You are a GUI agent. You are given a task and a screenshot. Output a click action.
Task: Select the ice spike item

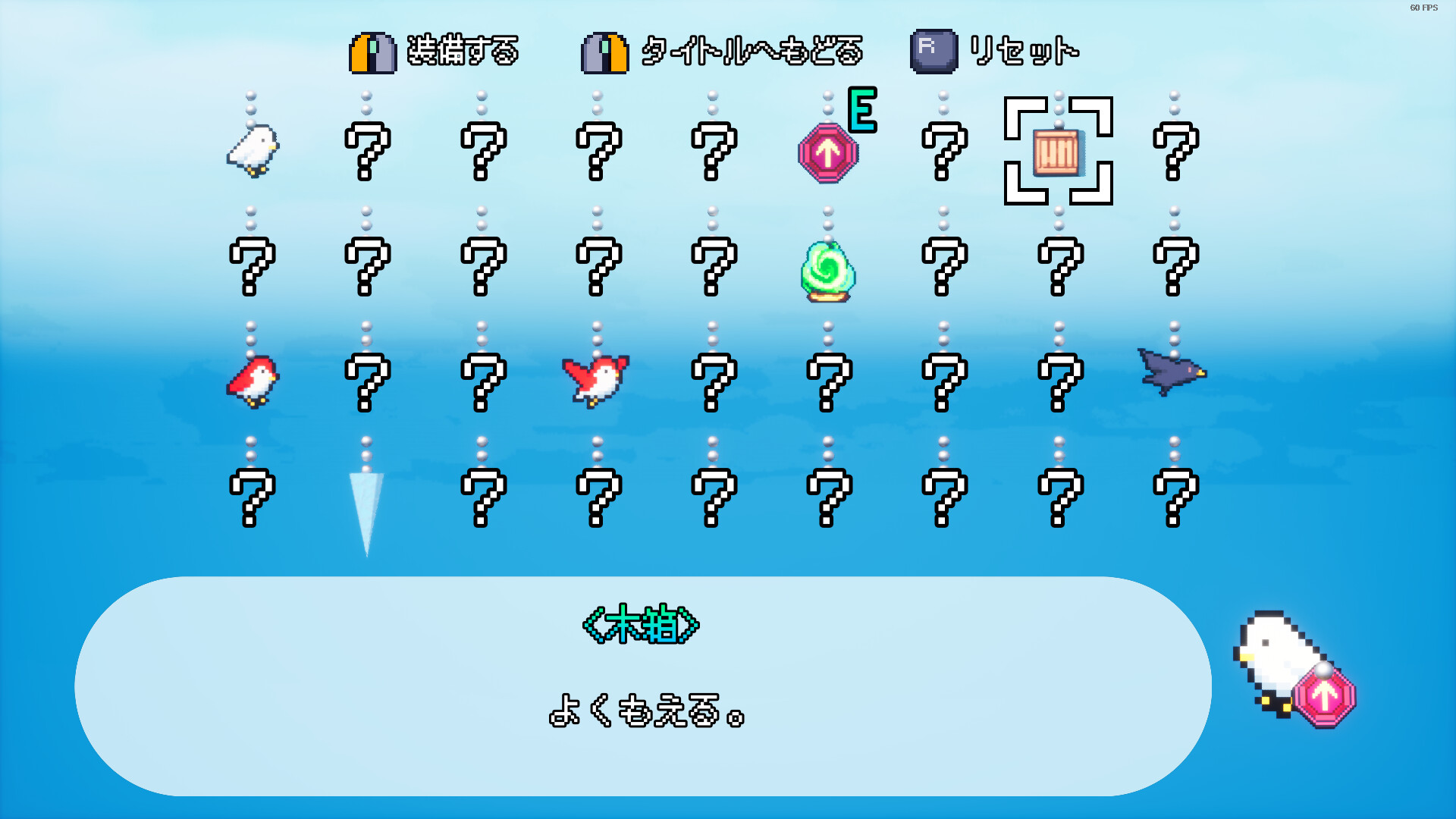[366, 508]
